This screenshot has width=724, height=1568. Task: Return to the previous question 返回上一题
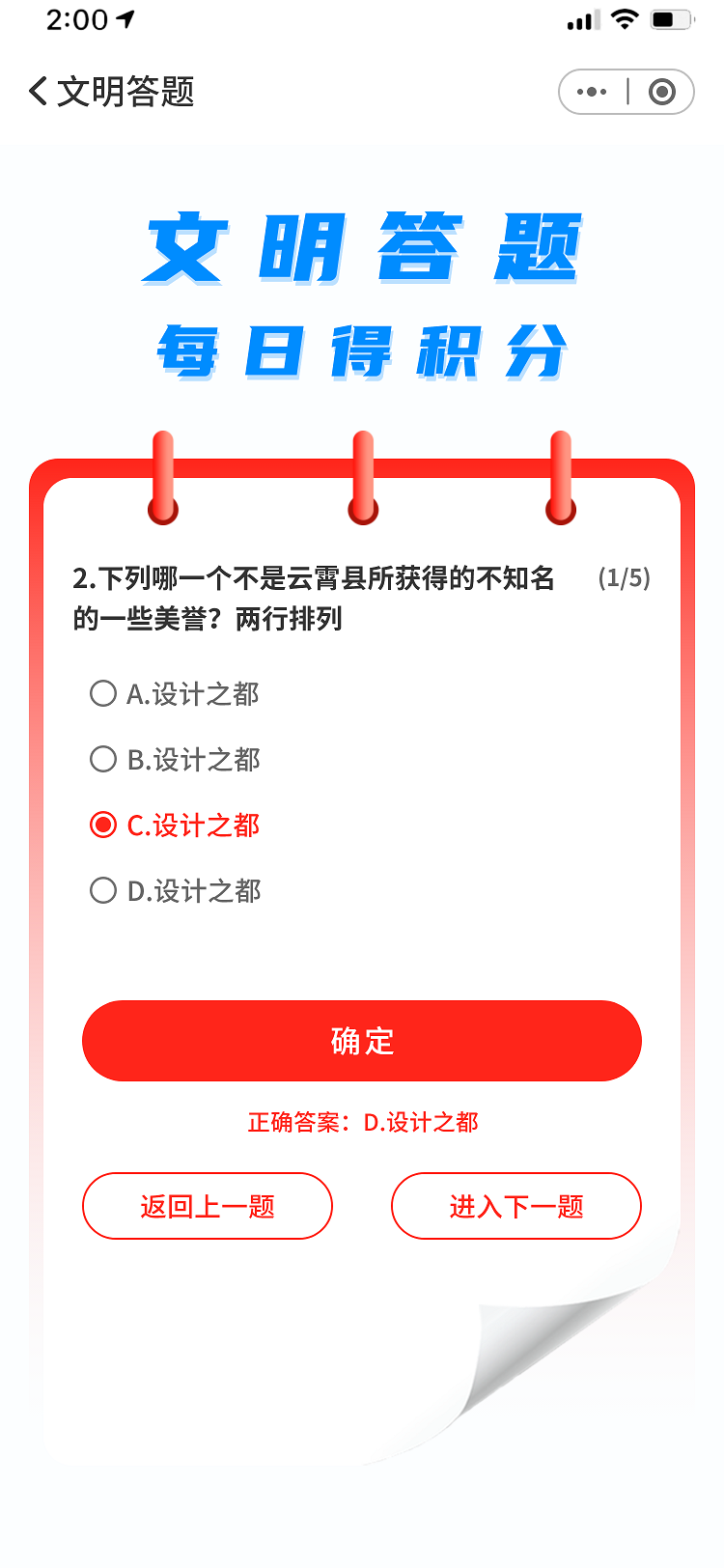coord(208,1206)
